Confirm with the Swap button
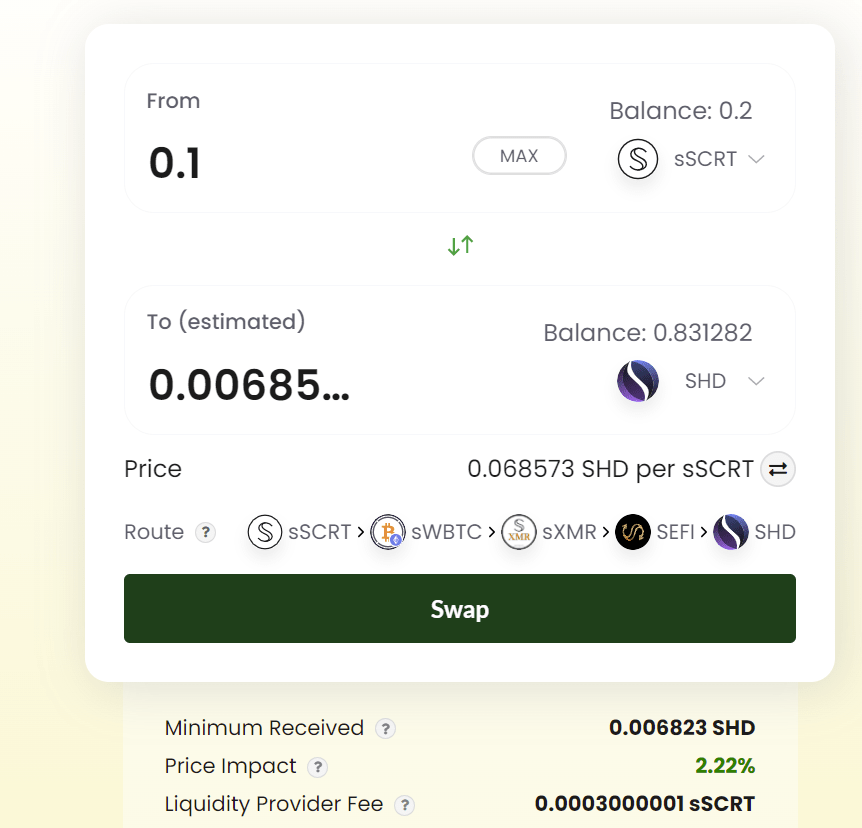This screenshot has width=862, height=828. tap(459, 608)
